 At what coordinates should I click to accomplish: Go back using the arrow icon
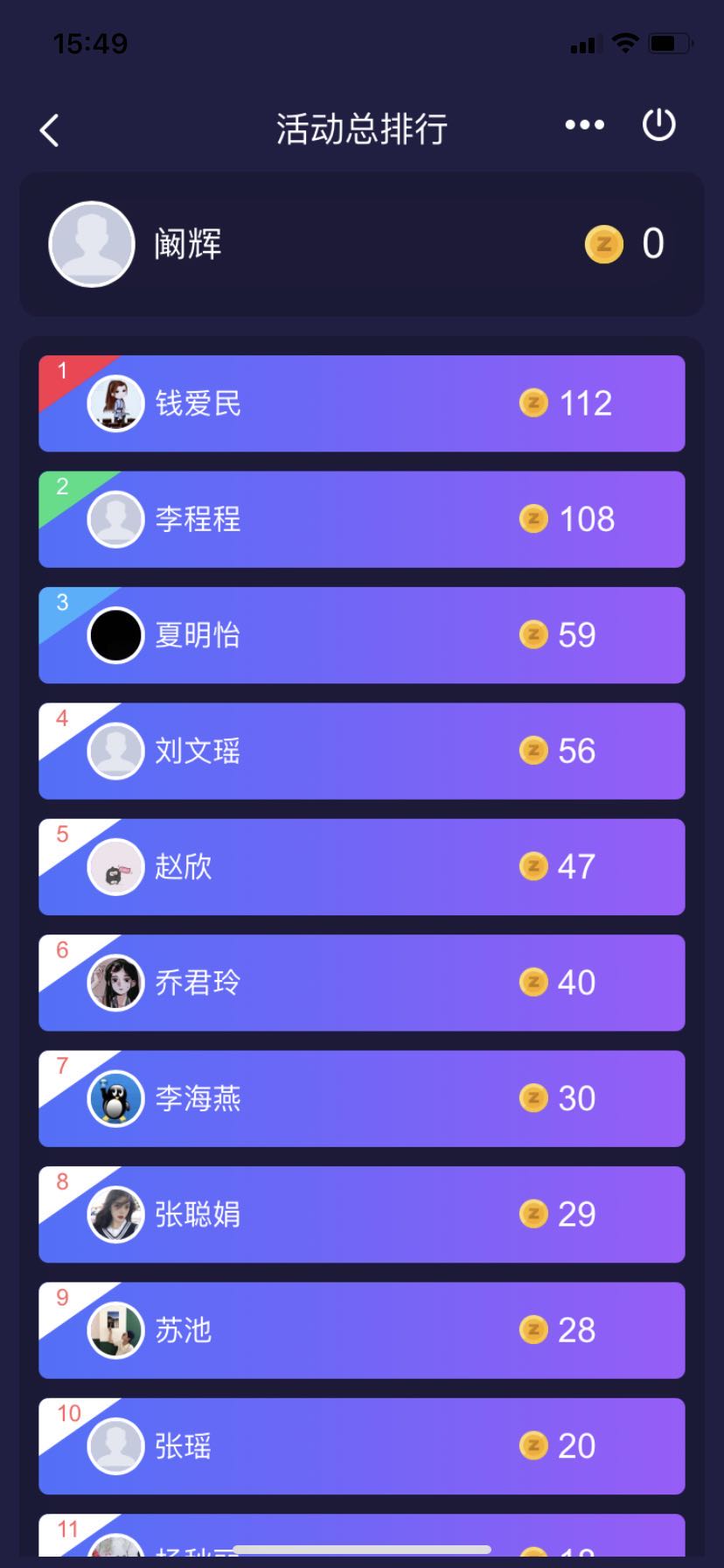pyautogui.click(x=50, y=130)
